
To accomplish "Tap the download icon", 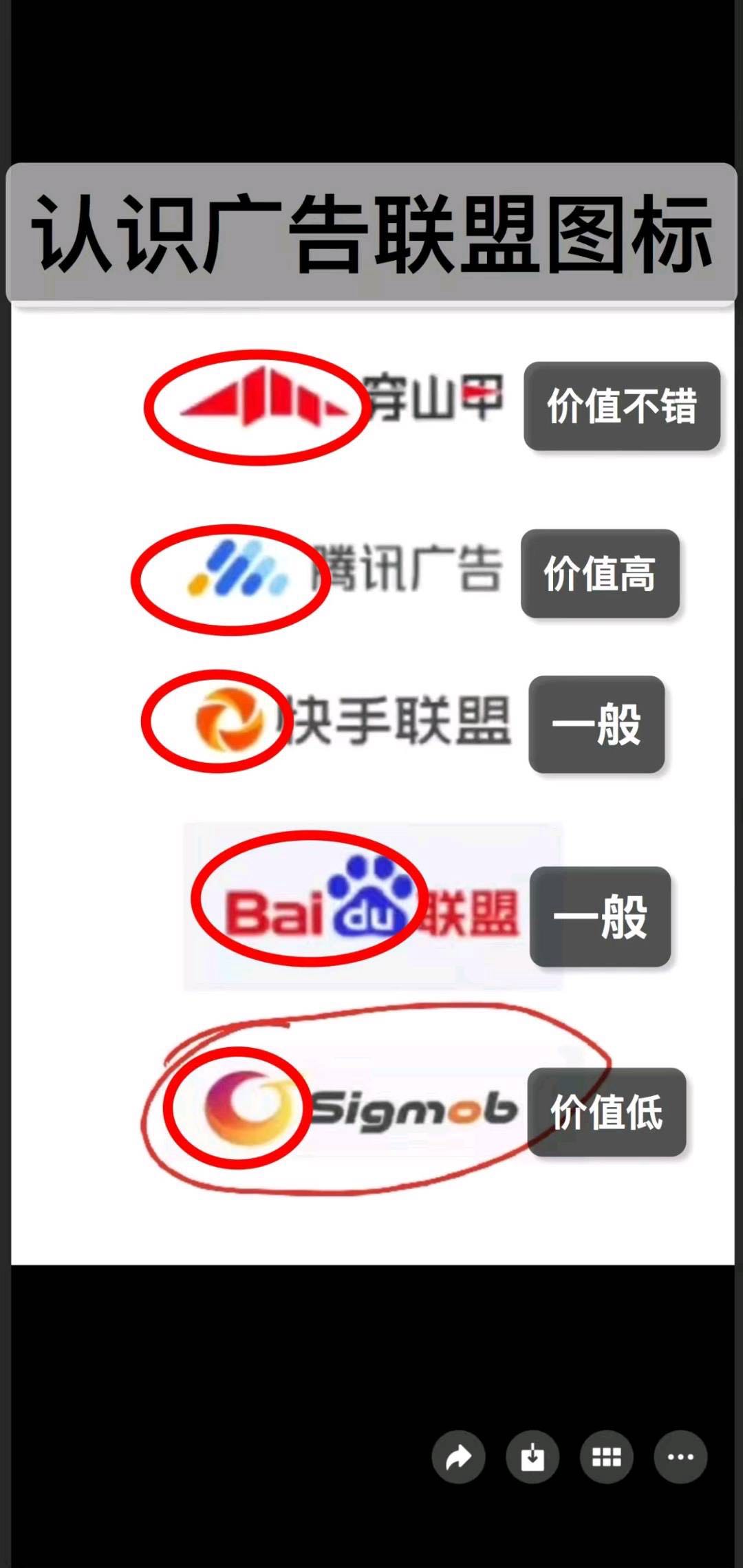I will (x=532, y=1457).
